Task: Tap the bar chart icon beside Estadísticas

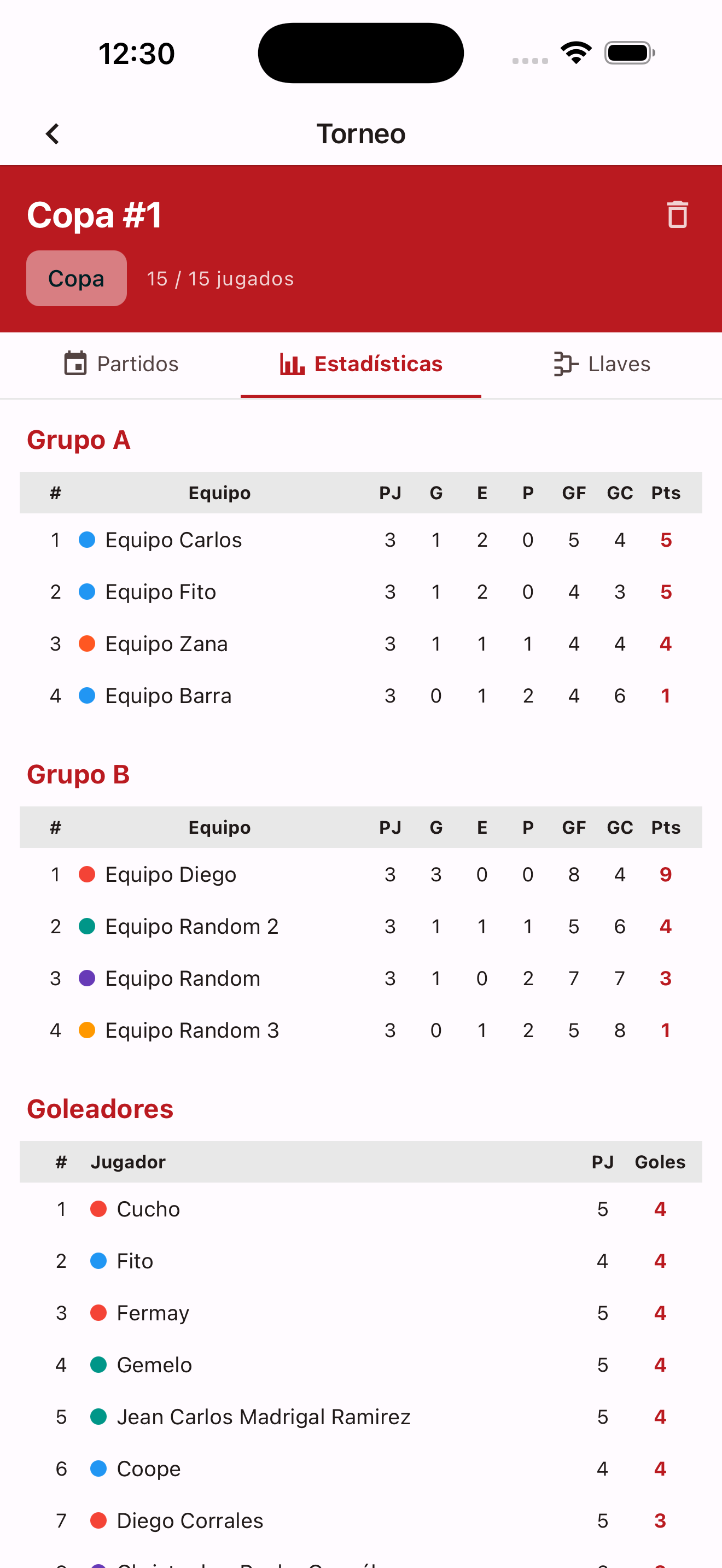Action: pos(291,363)
